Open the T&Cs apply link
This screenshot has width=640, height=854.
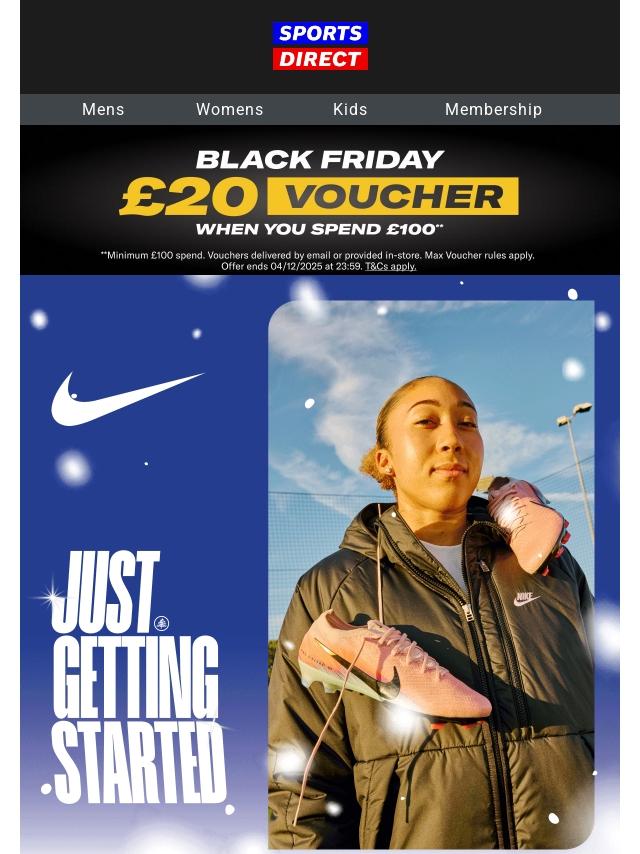click(390, 267)
